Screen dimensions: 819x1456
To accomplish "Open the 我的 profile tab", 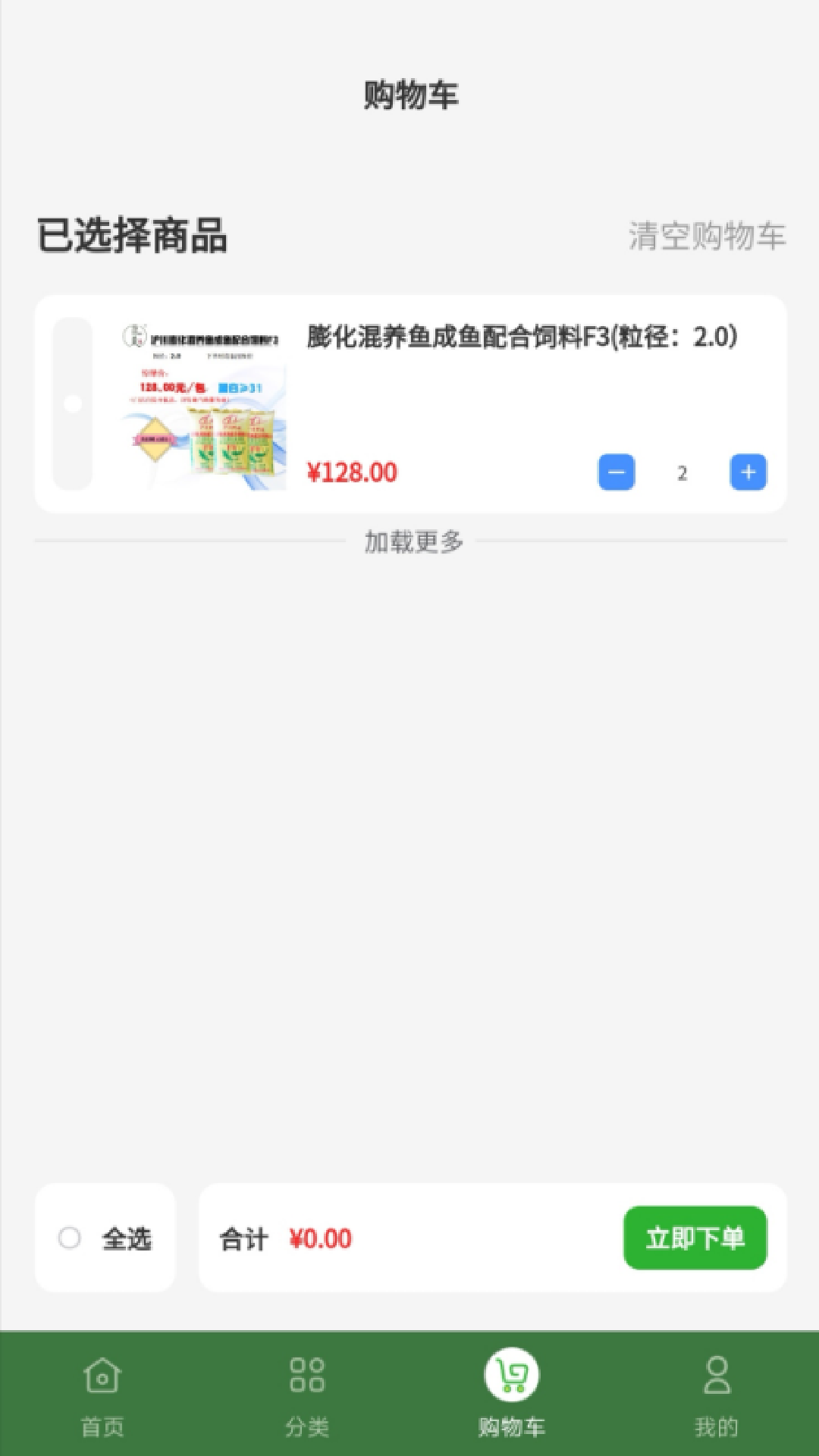I will [x=717, y=1395].
